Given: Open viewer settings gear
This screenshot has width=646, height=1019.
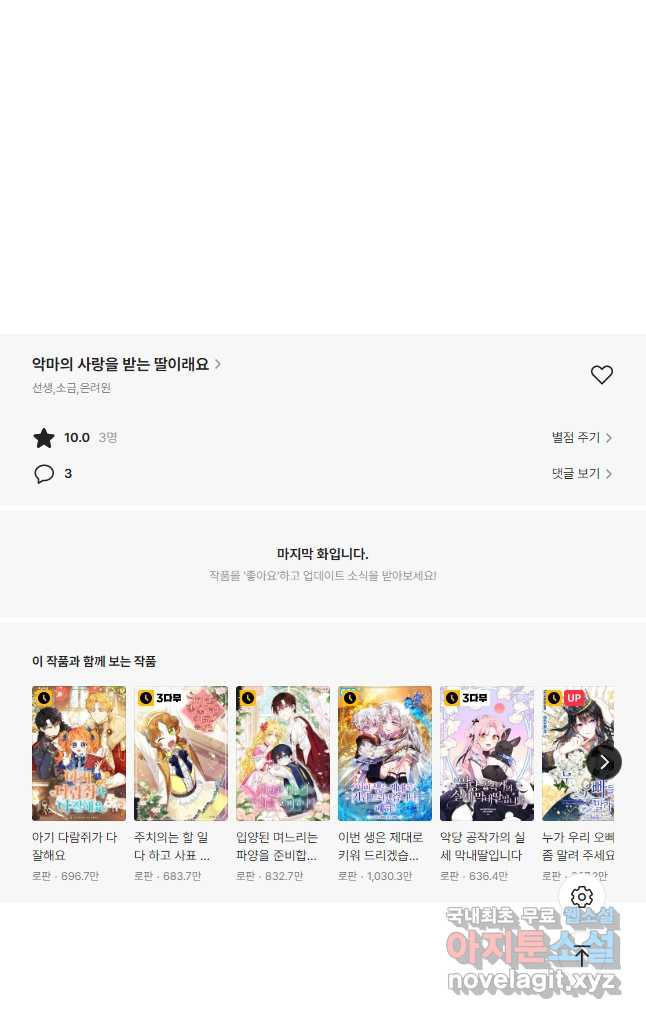Looking at the screenshot, I should (x=582, y=897).
